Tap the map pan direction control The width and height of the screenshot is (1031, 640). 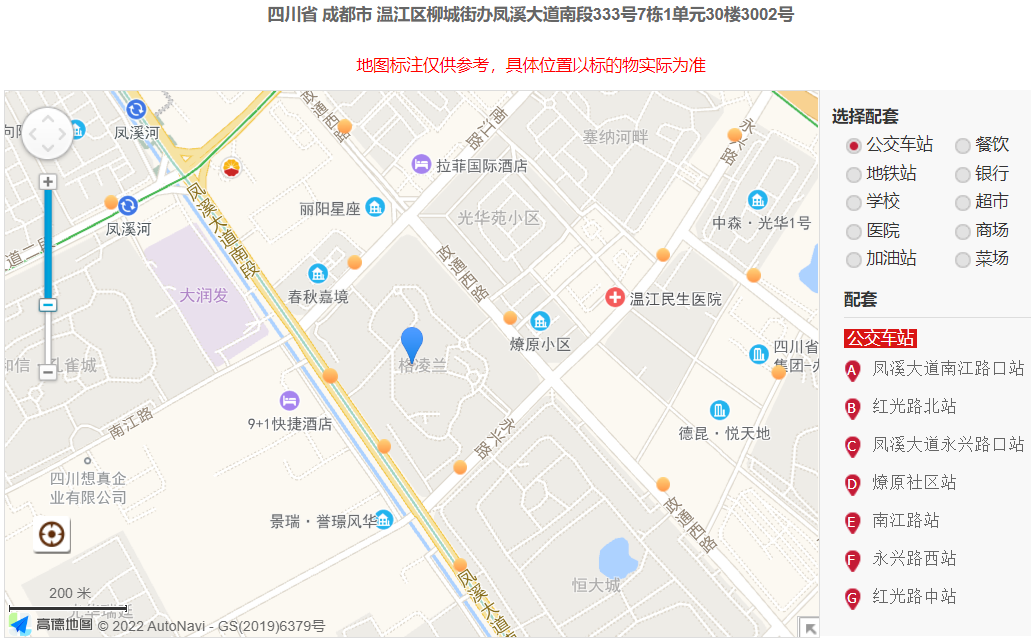pyautogui.click(x=48, y=134)
